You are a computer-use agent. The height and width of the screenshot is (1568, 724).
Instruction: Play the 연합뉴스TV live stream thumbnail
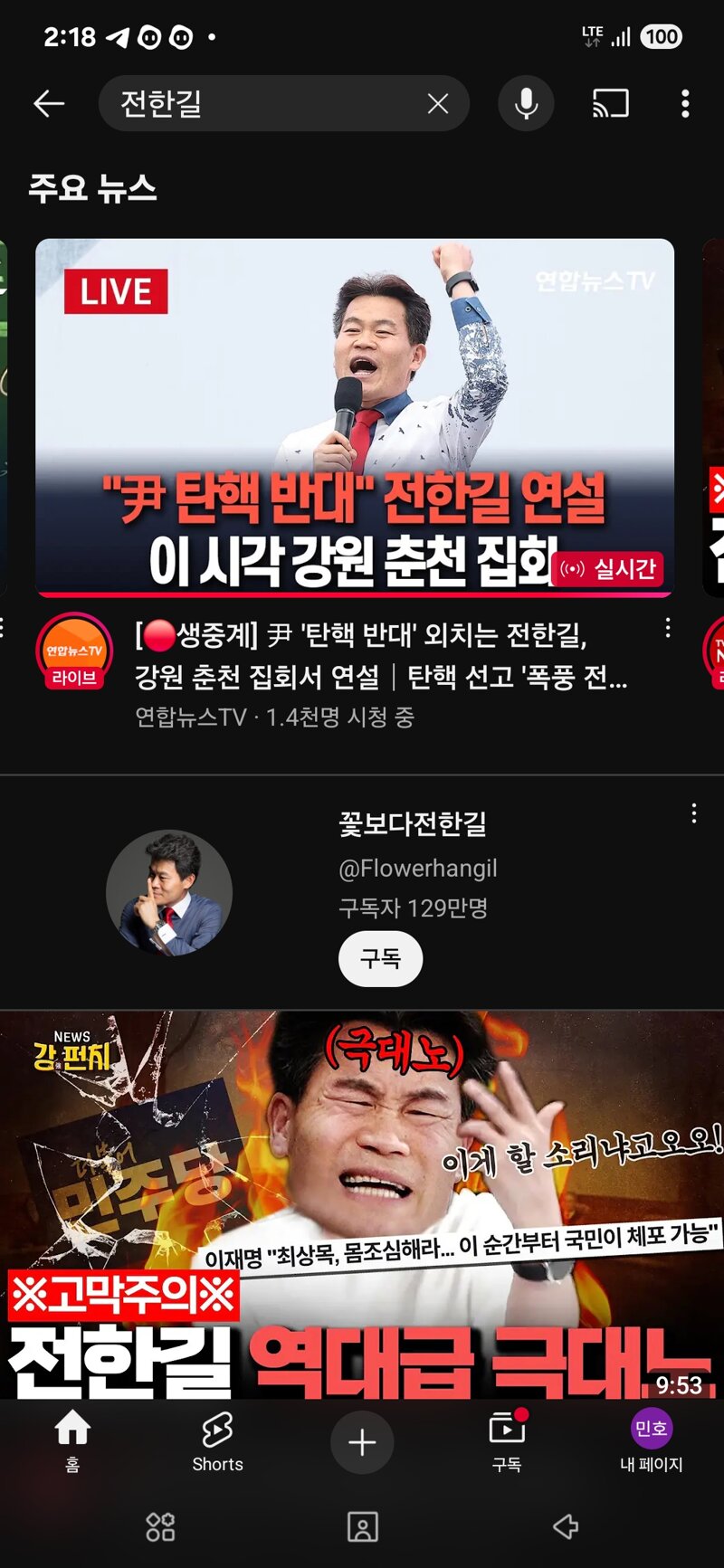pyautogui.click(x=355, y=417)
